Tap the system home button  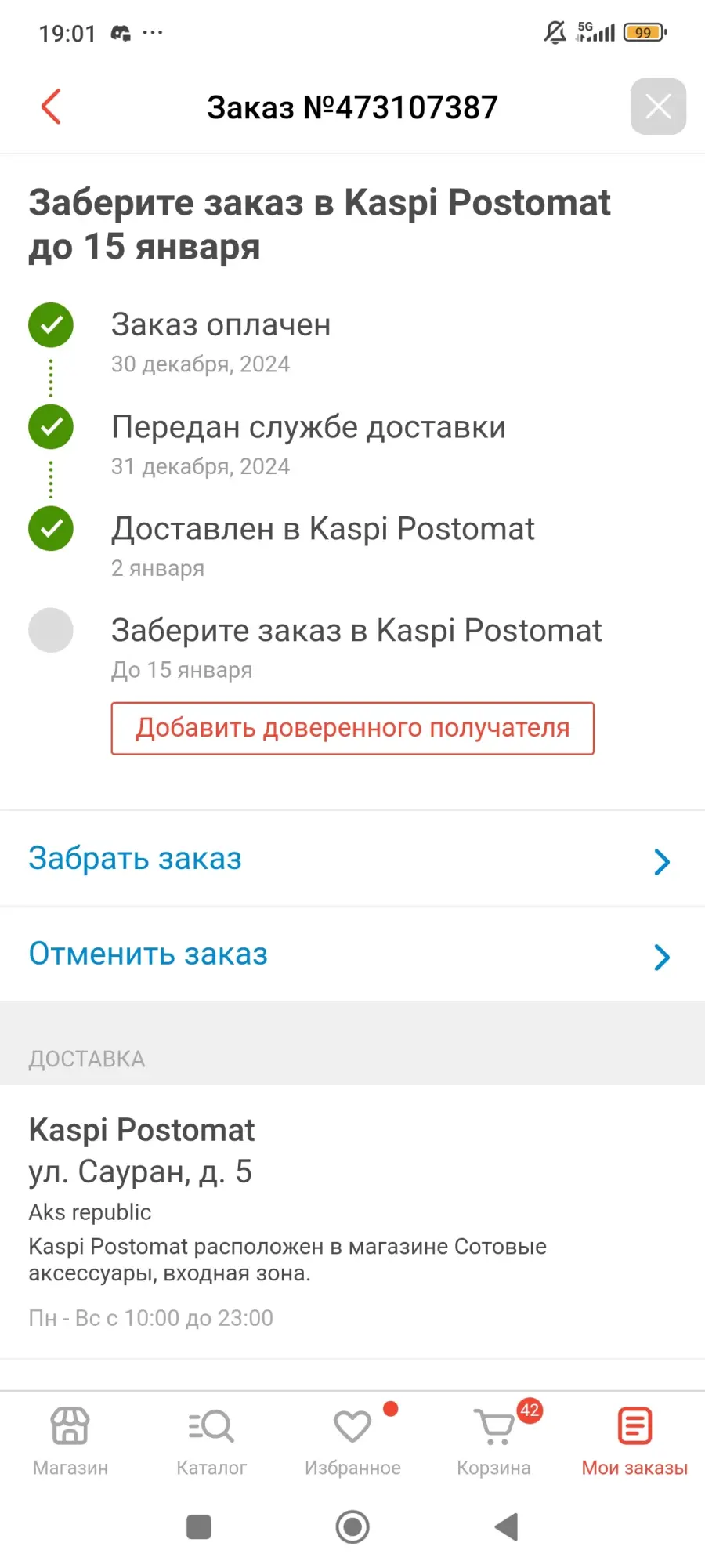[x=352, y=1526]
